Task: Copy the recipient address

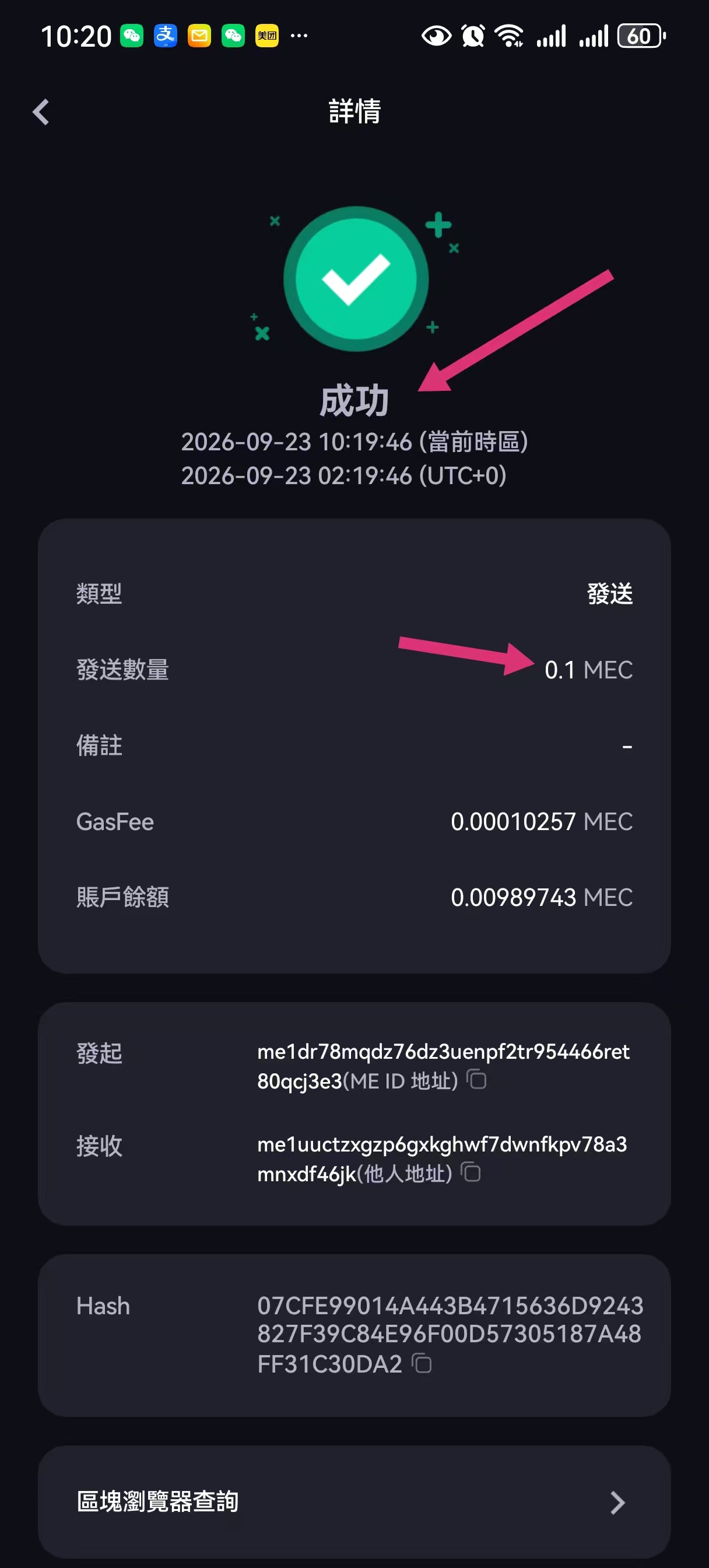Action: pyautogui.click(x=471, y=1172)
